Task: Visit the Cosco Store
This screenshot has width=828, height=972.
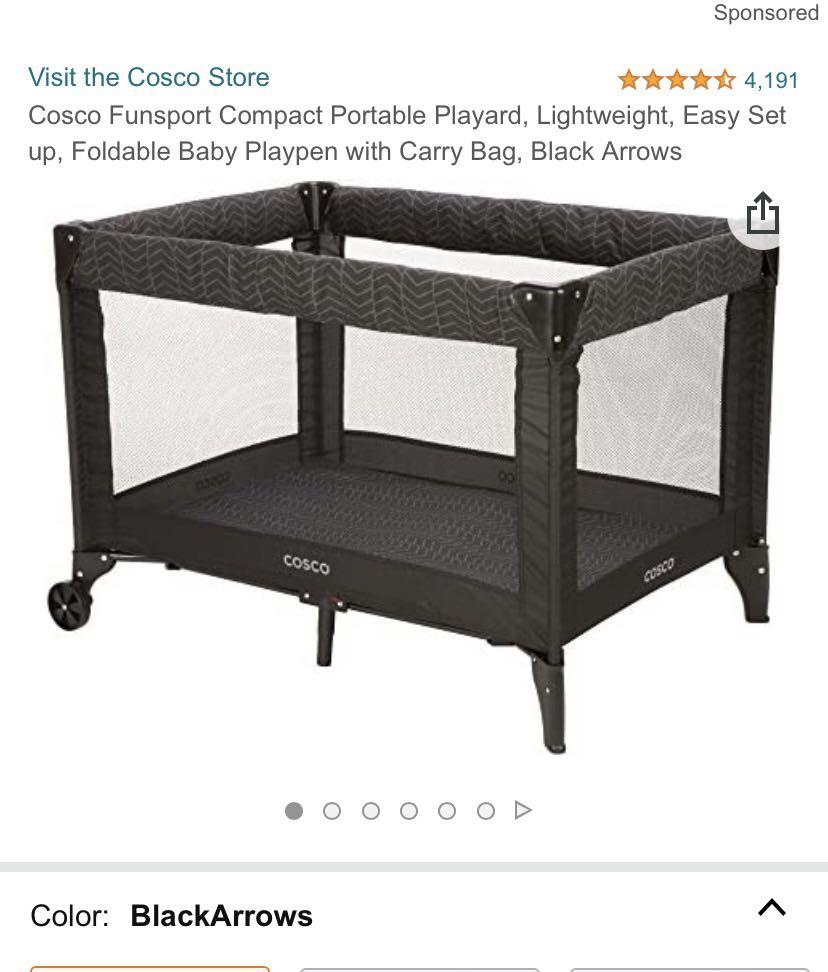Action: point(148,77)
